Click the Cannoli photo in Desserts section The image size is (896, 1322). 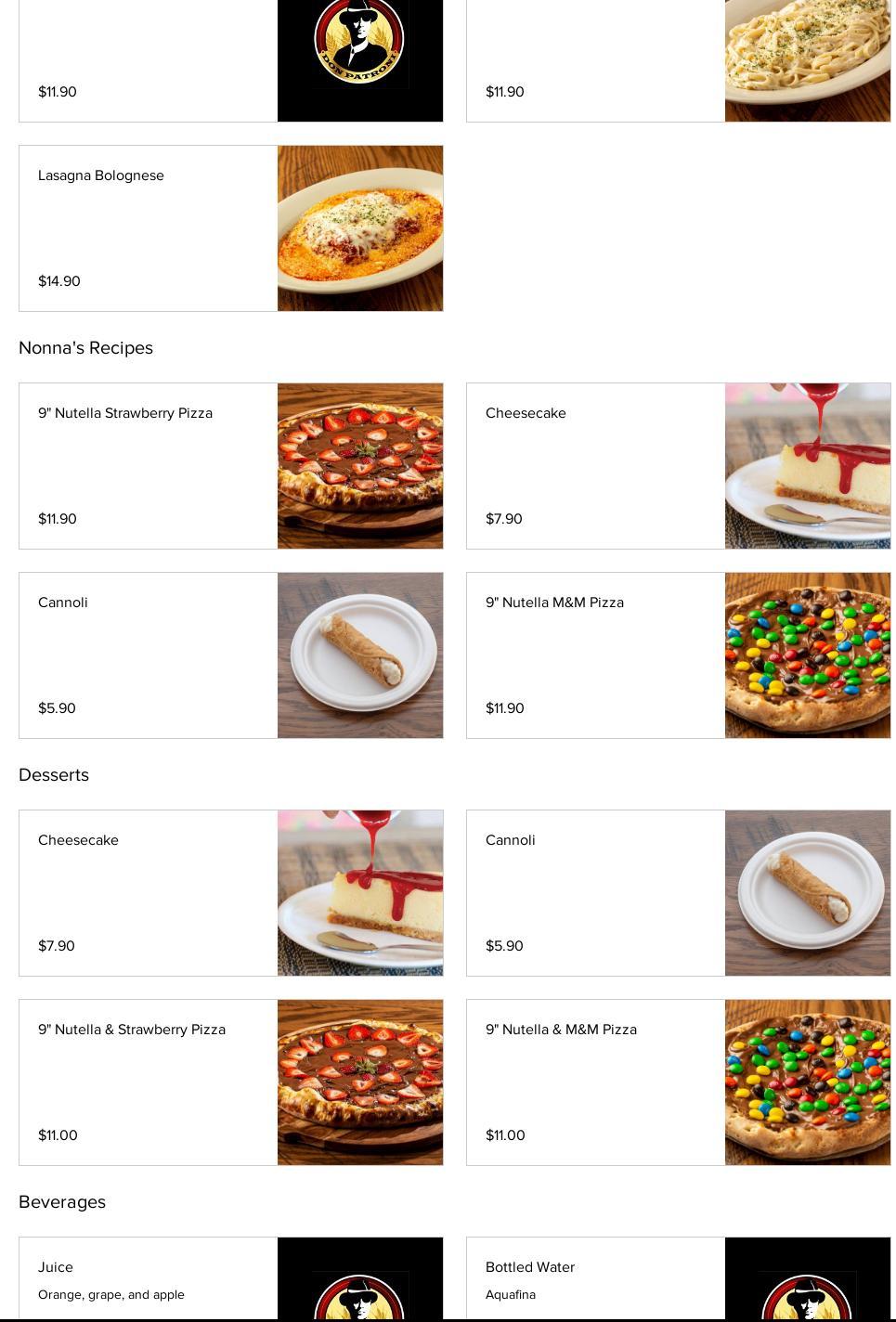(808, 892)
